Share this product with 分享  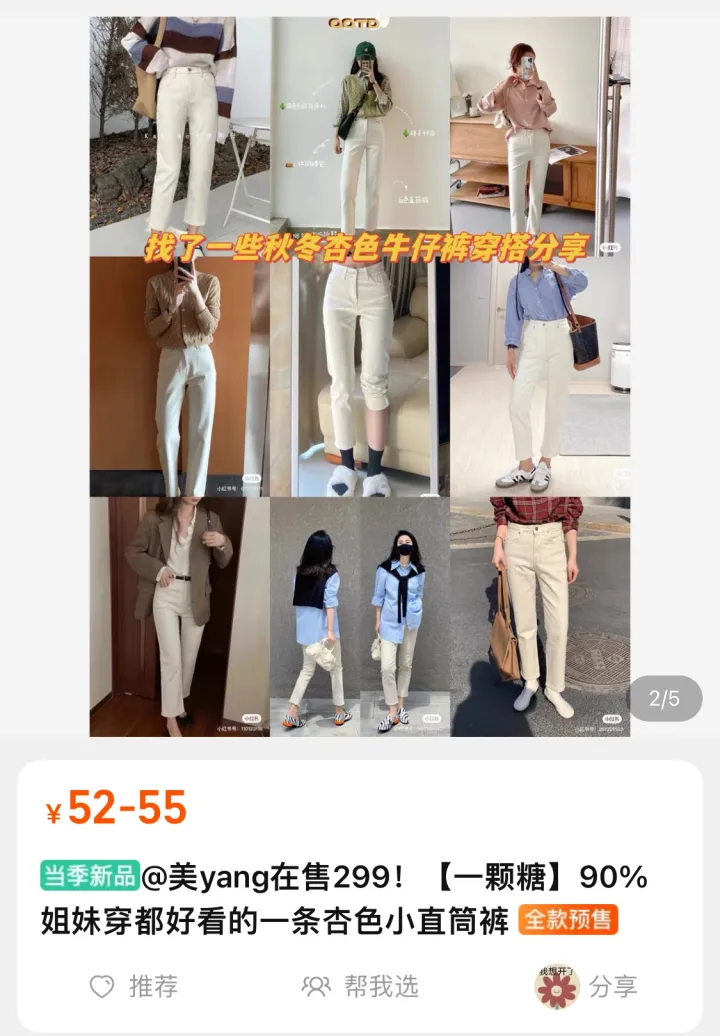586,986
